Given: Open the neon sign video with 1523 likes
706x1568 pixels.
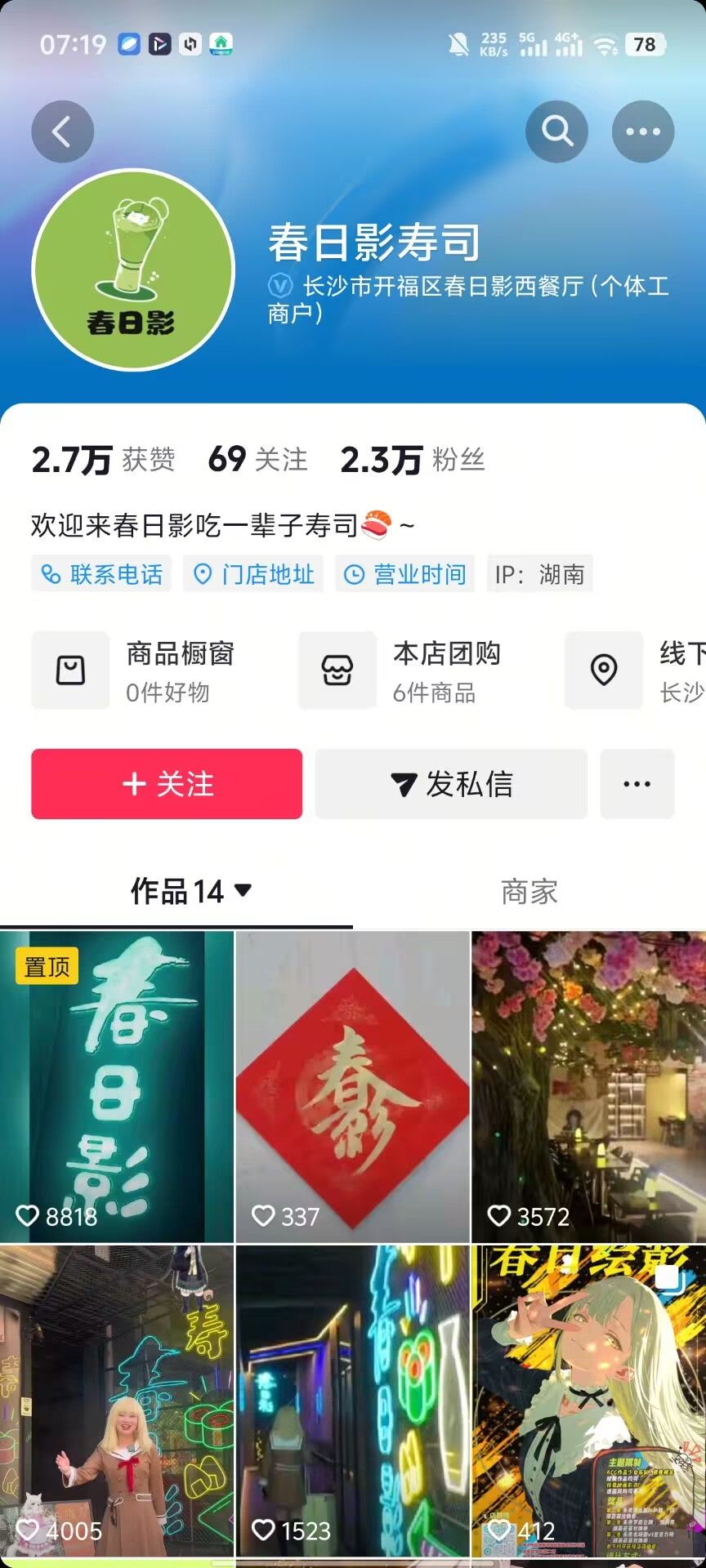Looking at the screenshot, I should click(353, 1401).
